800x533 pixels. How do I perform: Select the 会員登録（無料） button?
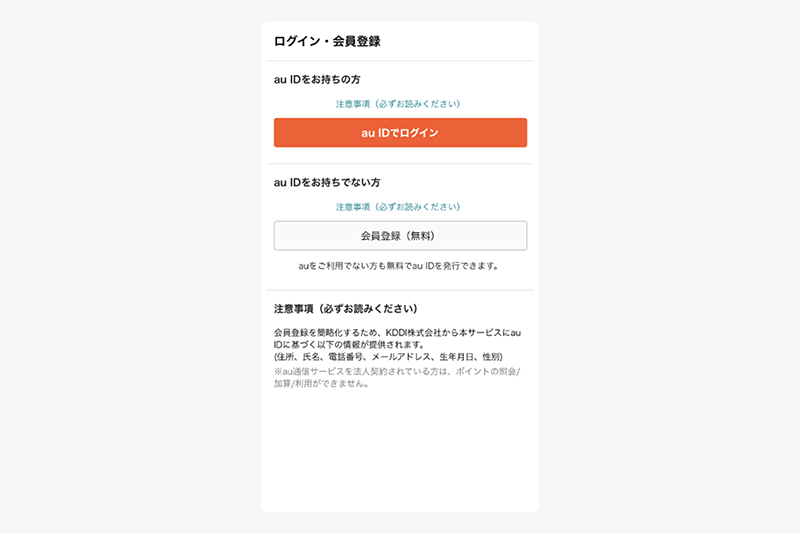pos(400,236)
